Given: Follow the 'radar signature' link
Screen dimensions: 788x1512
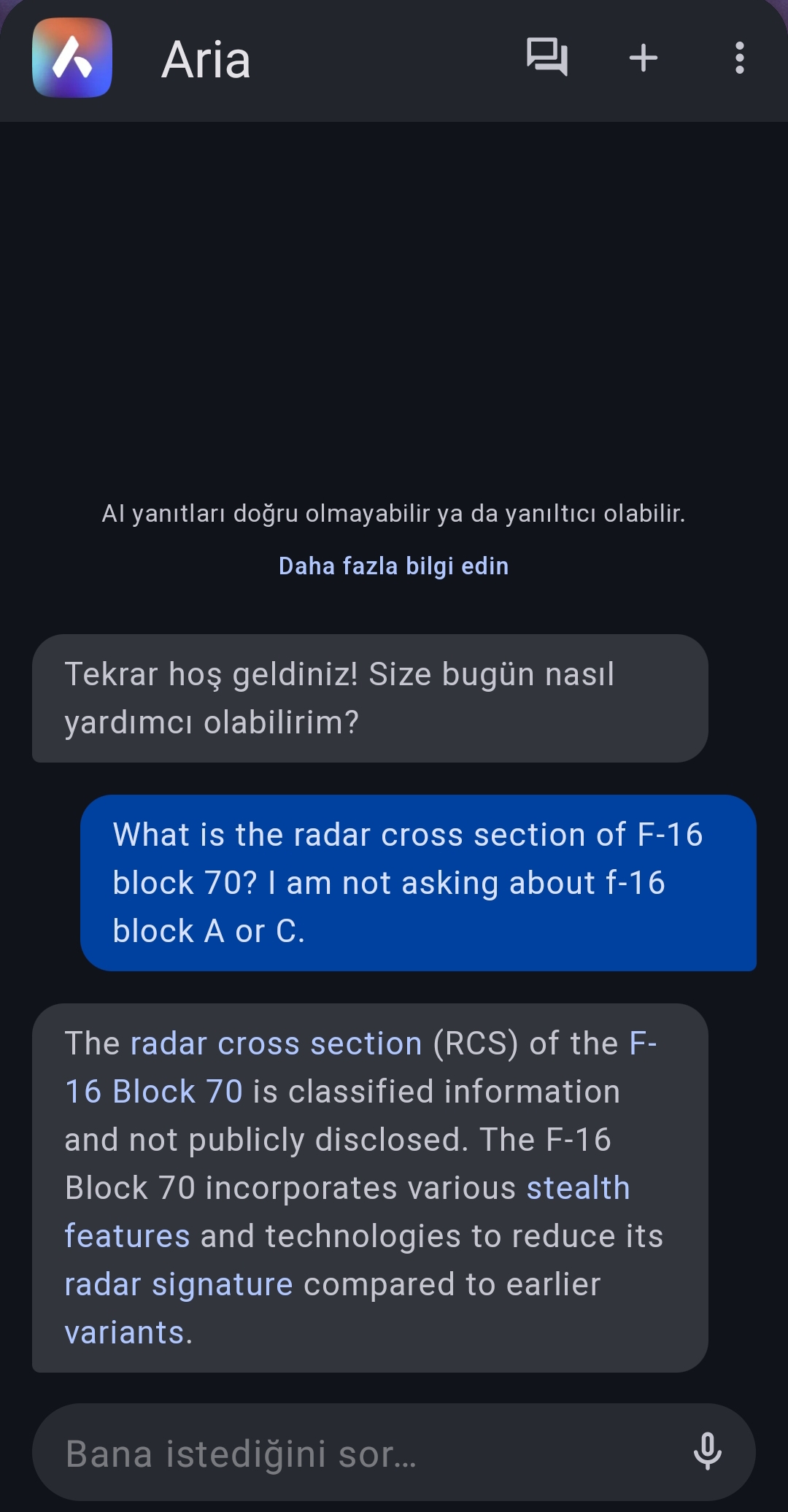Looking at the screenshot, I should (x=179, y=1284).
